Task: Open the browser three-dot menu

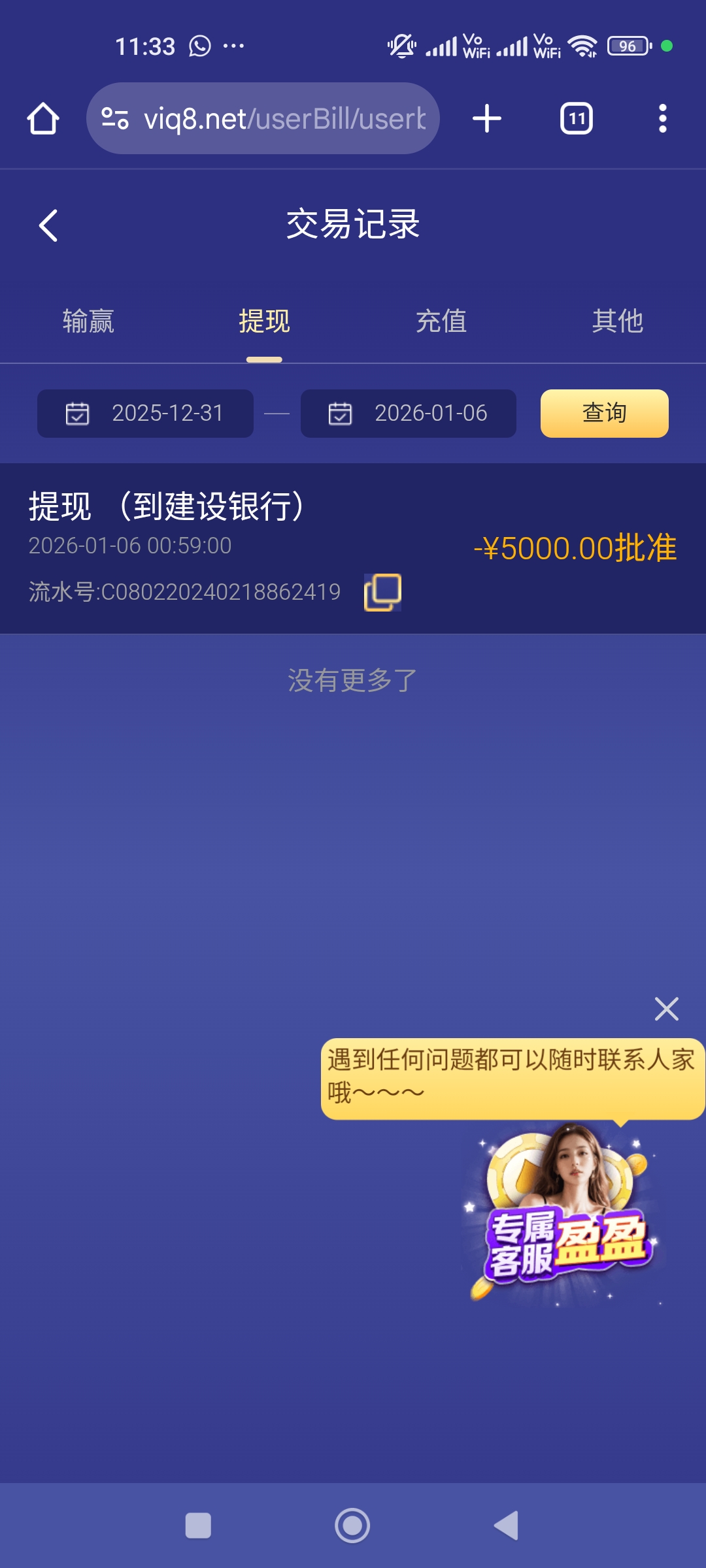Action: [x=663, y=118]
